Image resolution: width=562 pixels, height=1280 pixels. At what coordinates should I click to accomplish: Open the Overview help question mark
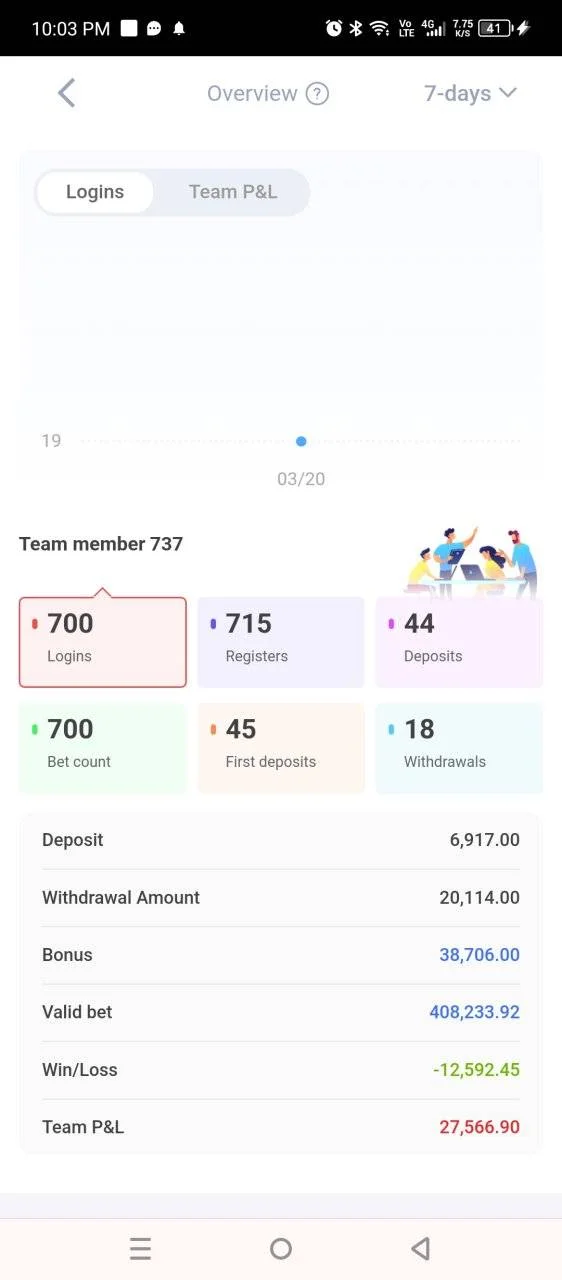[317, 94]
